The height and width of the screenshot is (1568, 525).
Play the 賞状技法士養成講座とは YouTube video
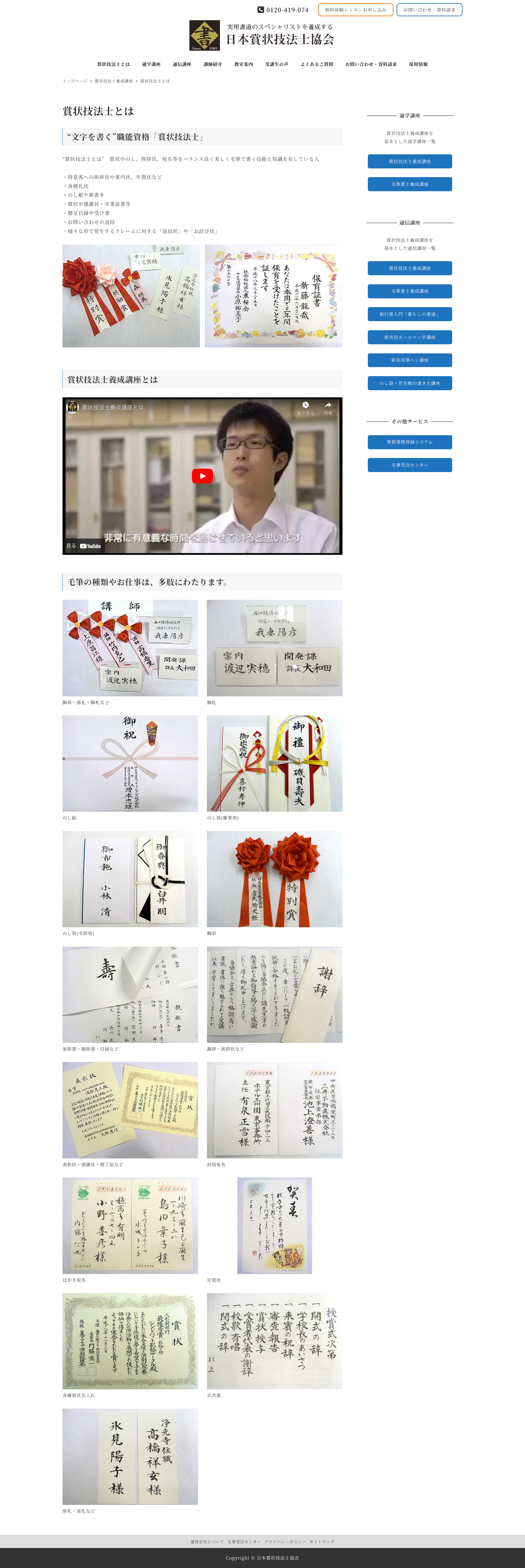[202, 475]
